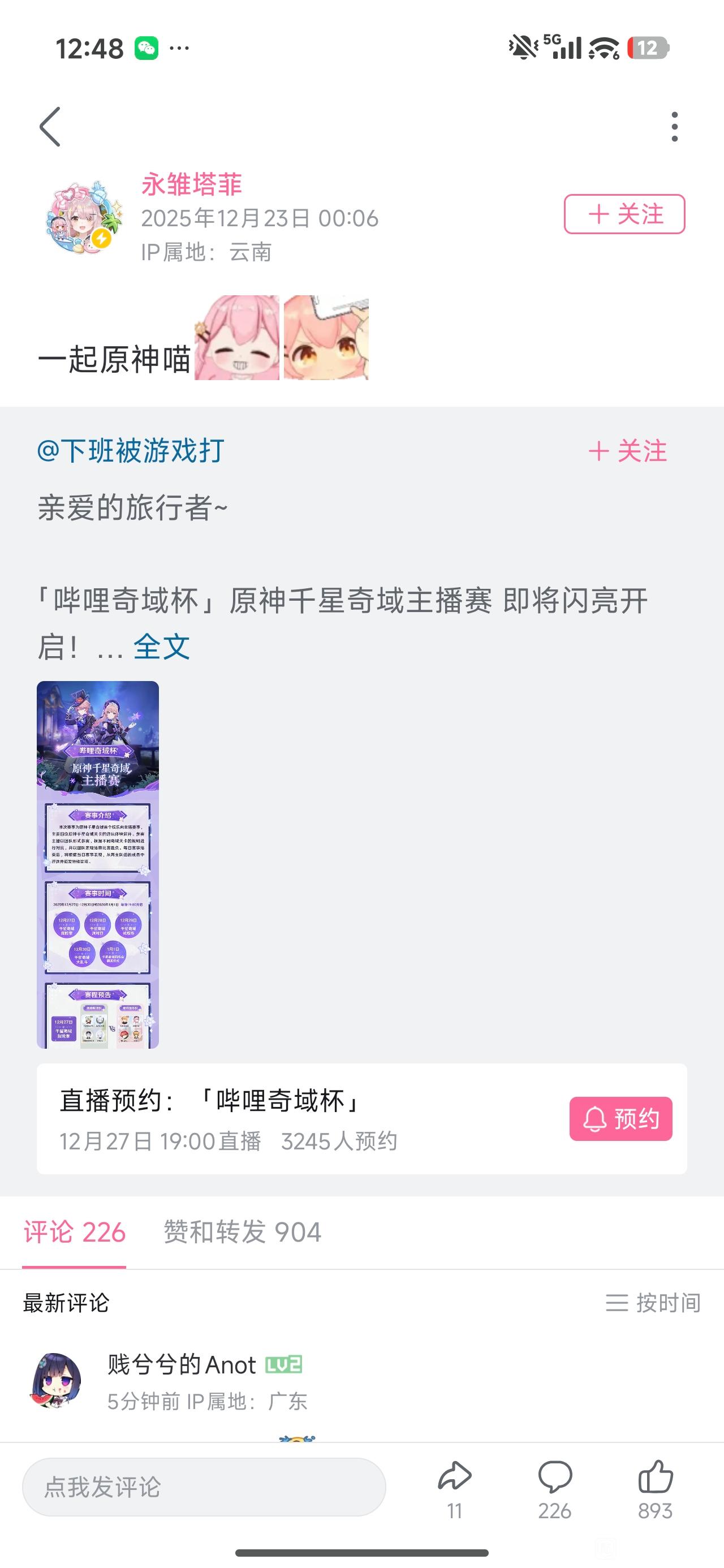
Task: Tap the 点我发评论 comment field
Action: tap(204, 1487)
